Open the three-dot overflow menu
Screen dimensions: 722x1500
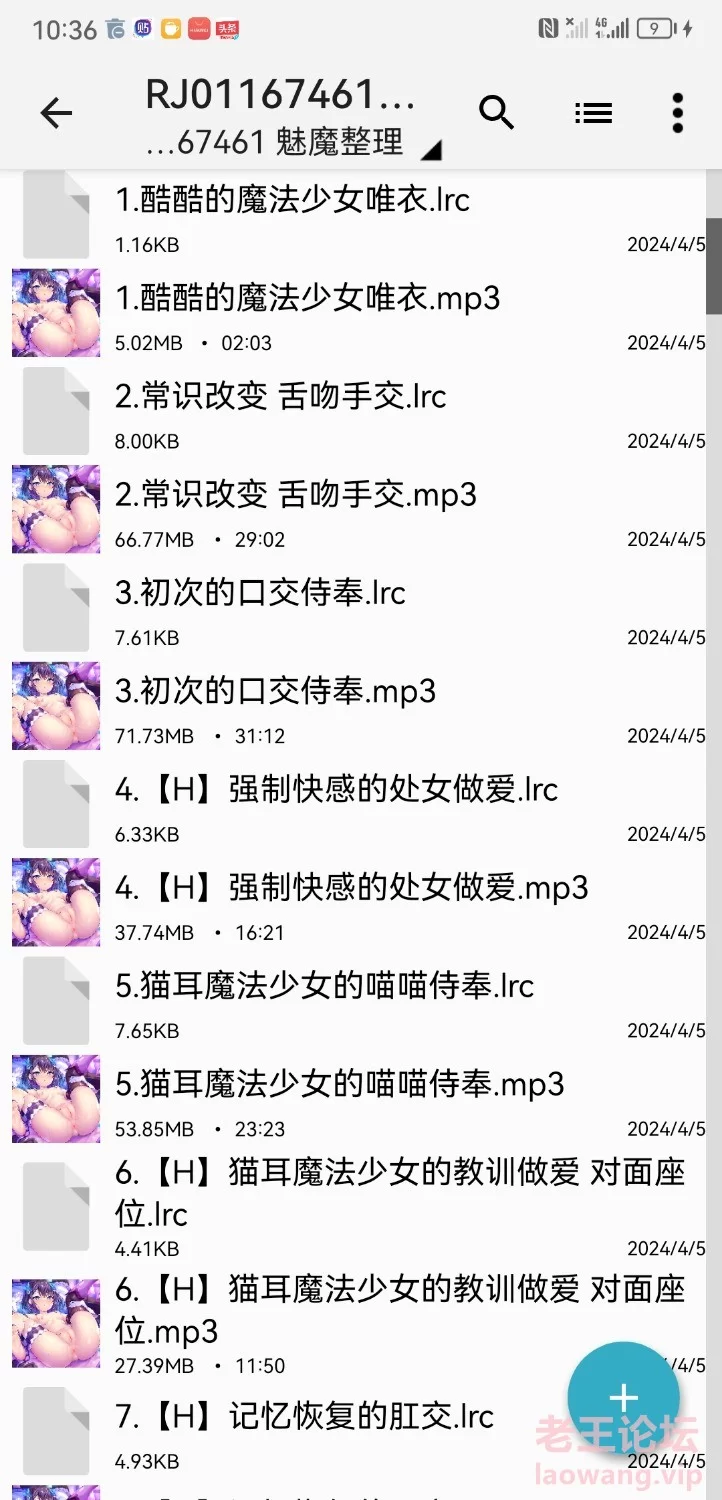pos(677,113)
